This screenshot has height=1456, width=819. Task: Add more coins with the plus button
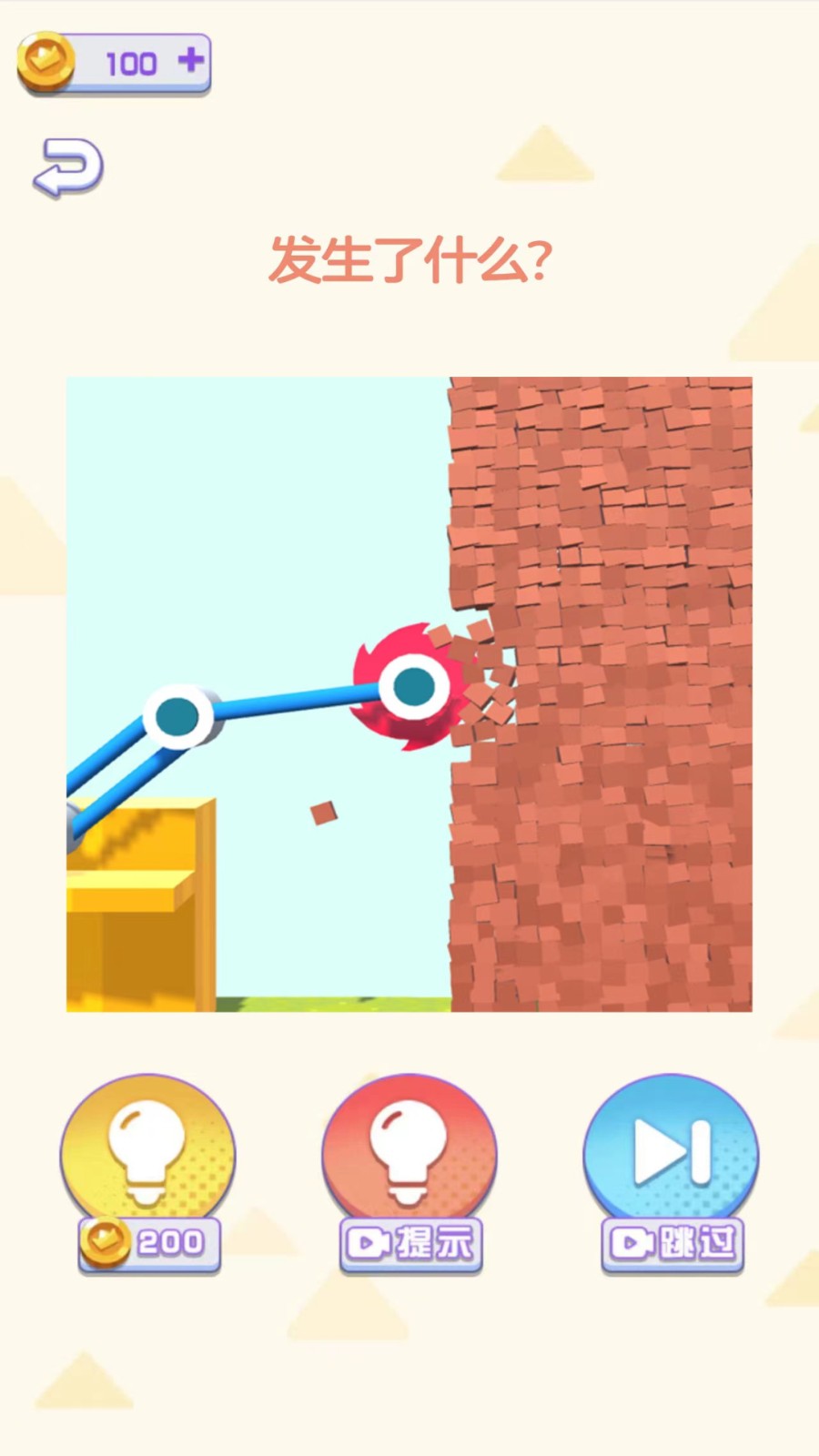190,60
